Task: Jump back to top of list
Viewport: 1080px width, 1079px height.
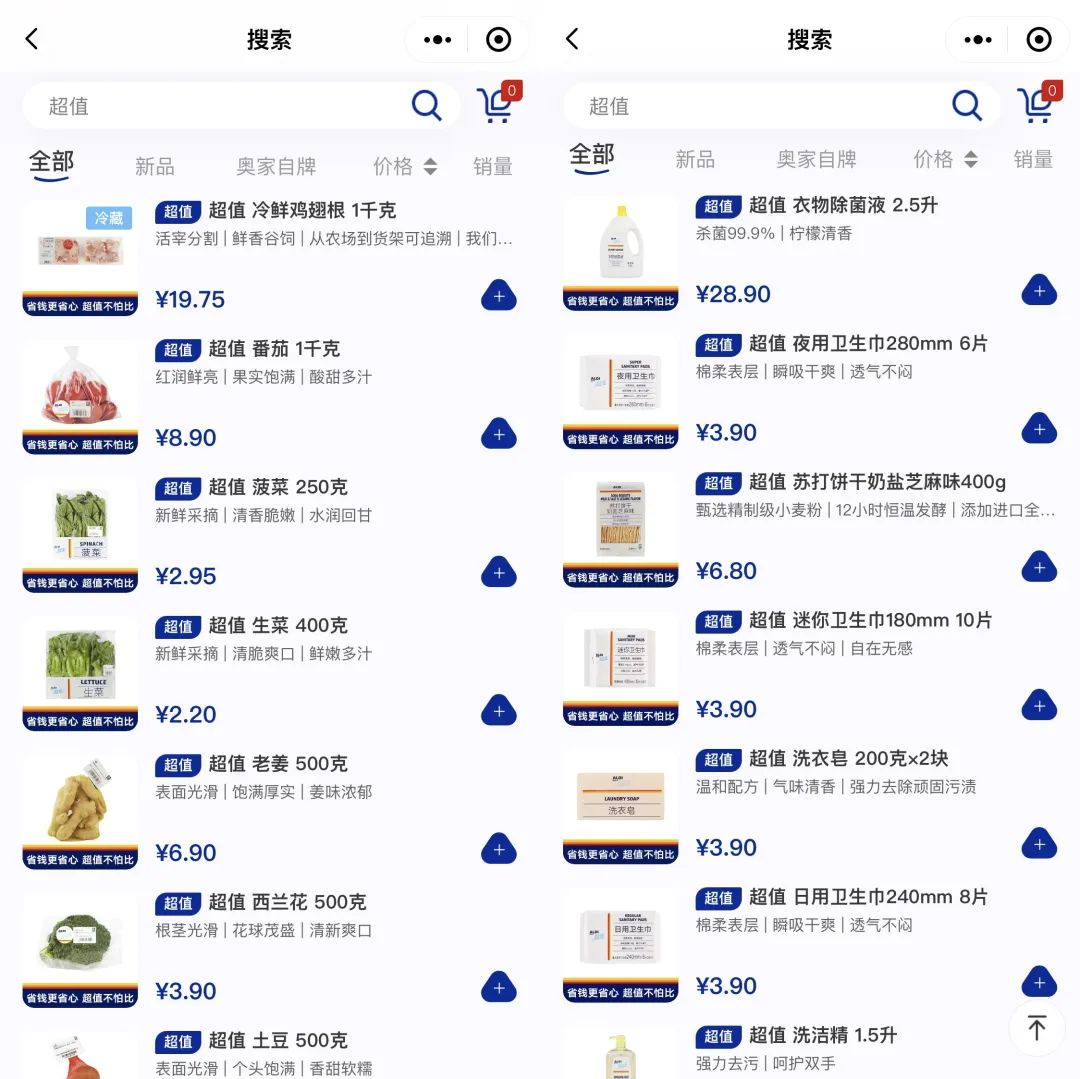Action: pyautogui.click(x=1036, y=1027)
